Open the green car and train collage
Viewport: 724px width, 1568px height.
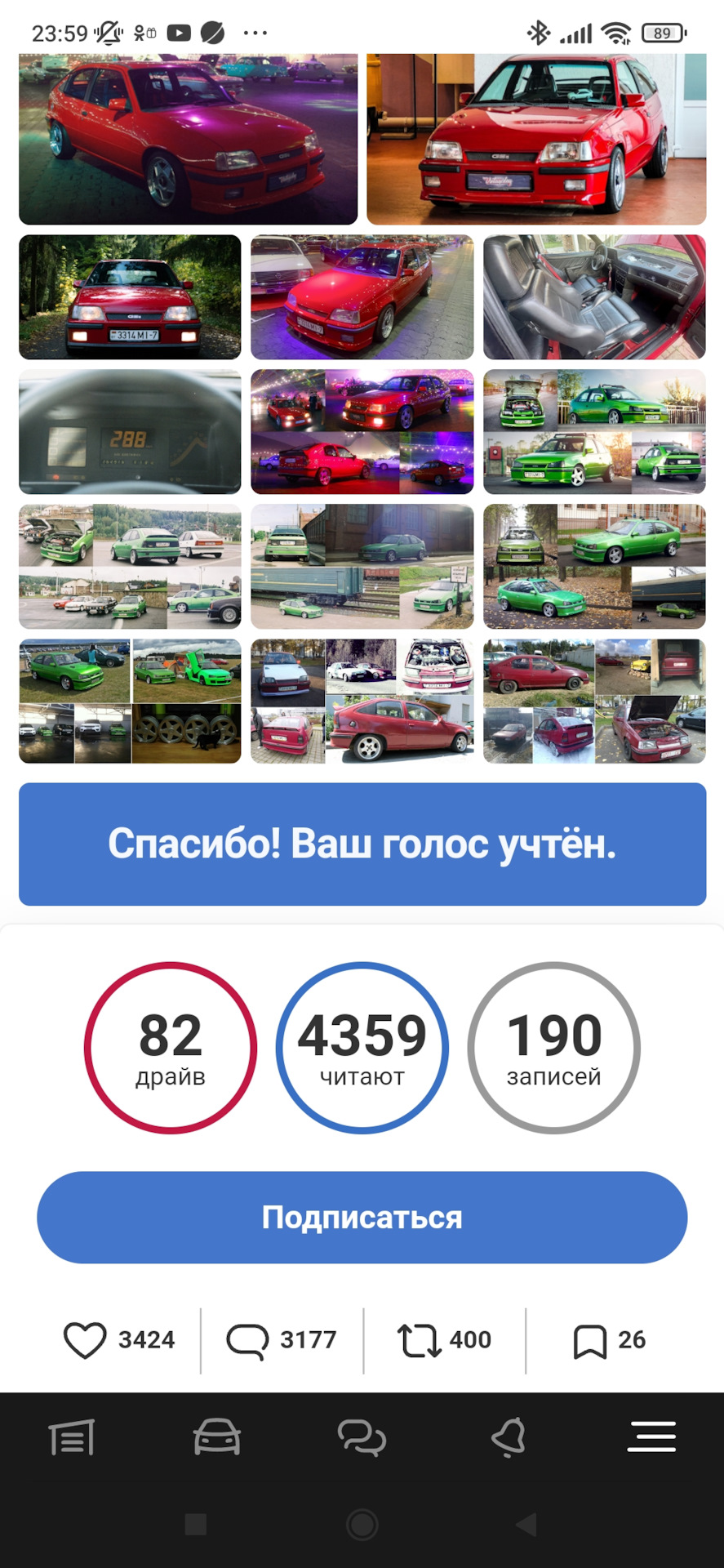click(362, 566)
